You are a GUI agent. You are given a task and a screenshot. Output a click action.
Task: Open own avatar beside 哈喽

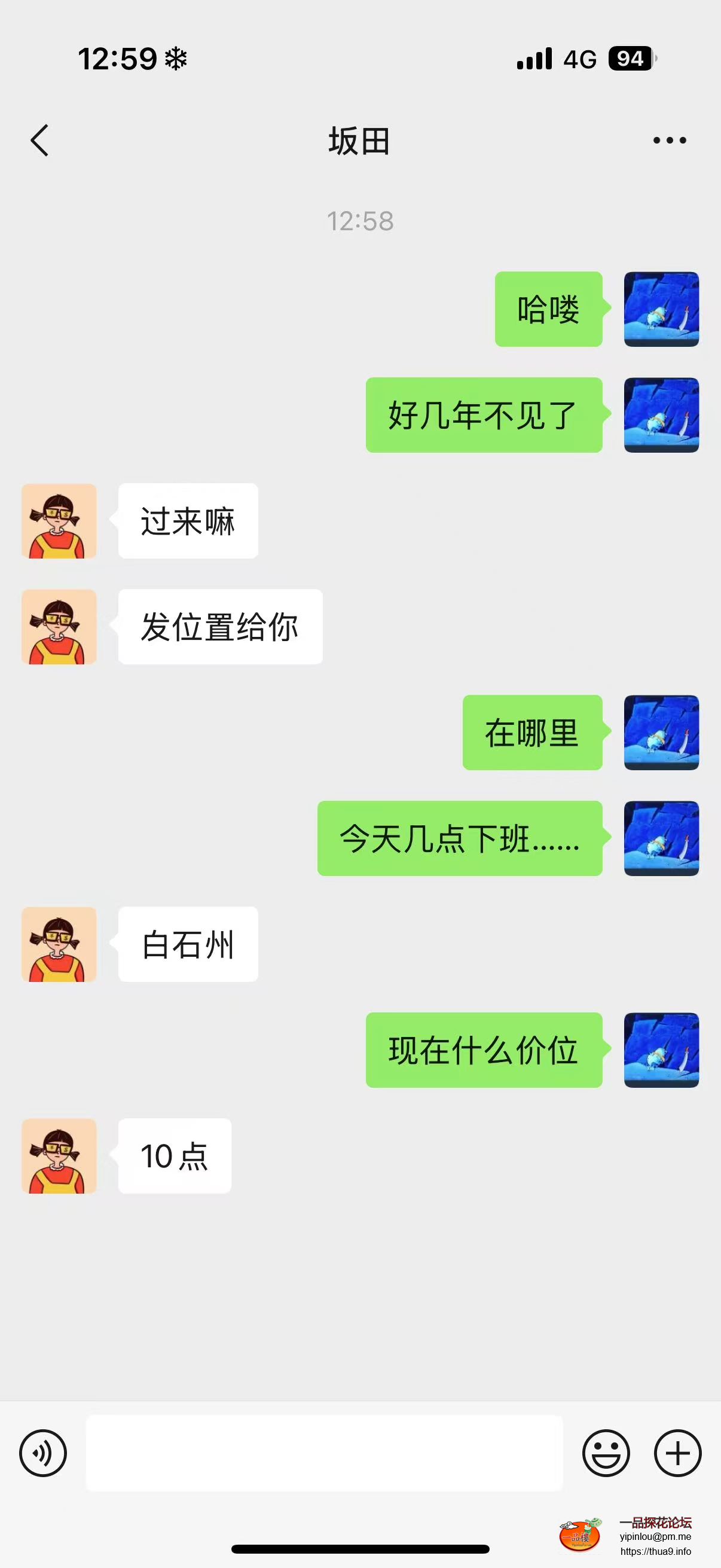[661, 309]
